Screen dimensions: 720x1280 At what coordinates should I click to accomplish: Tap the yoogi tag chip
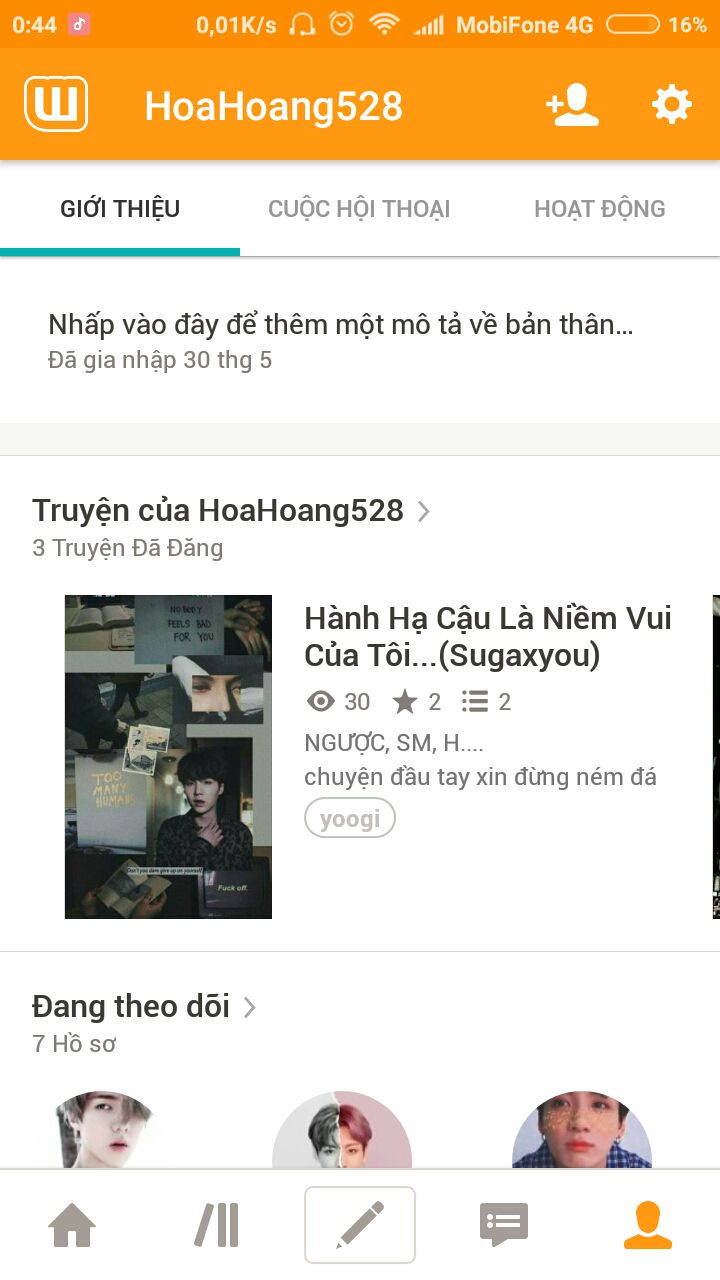point(350,819)
